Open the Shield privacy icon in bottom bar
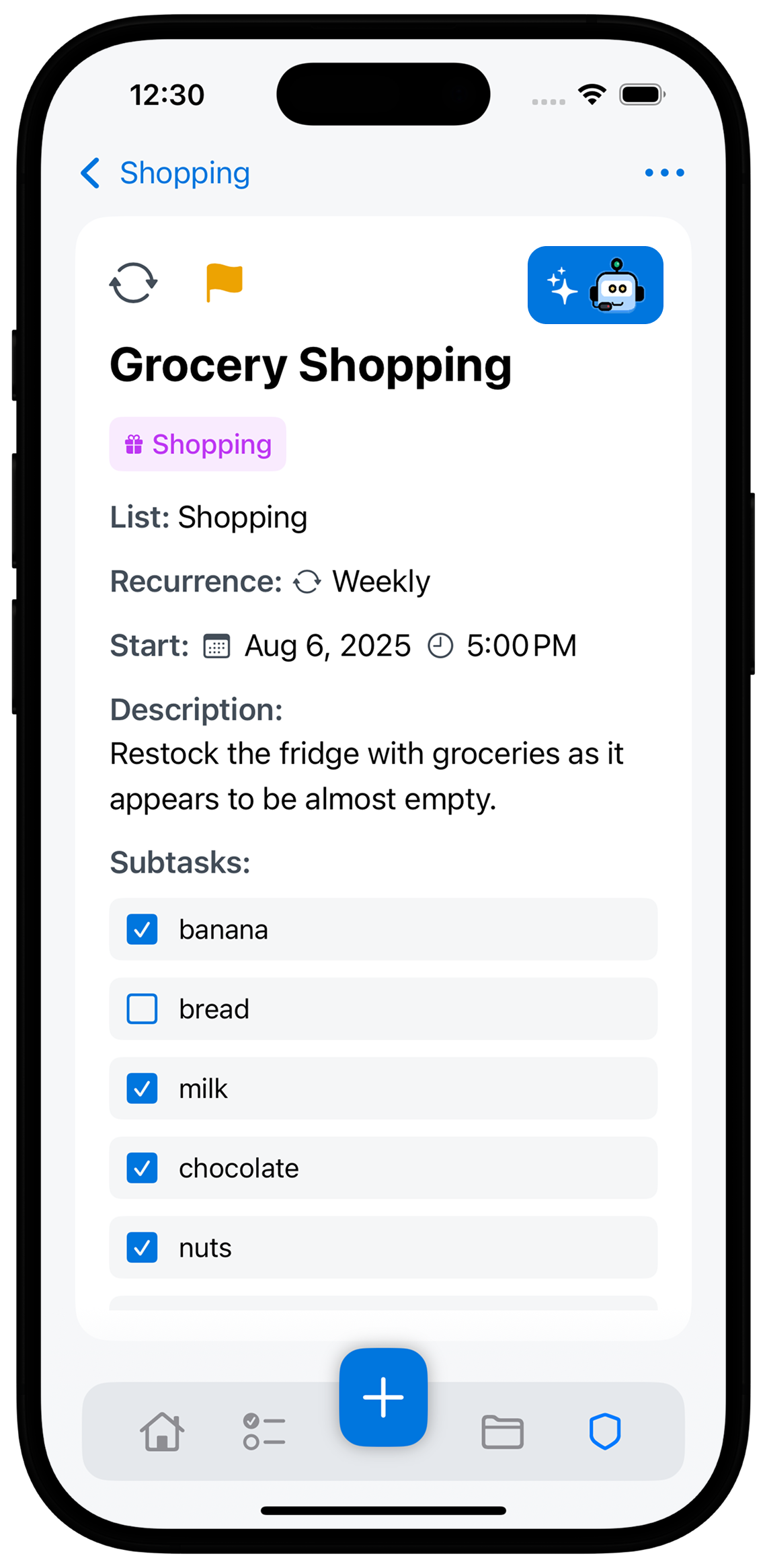Screen dimensions: 767x1568 604,1432
